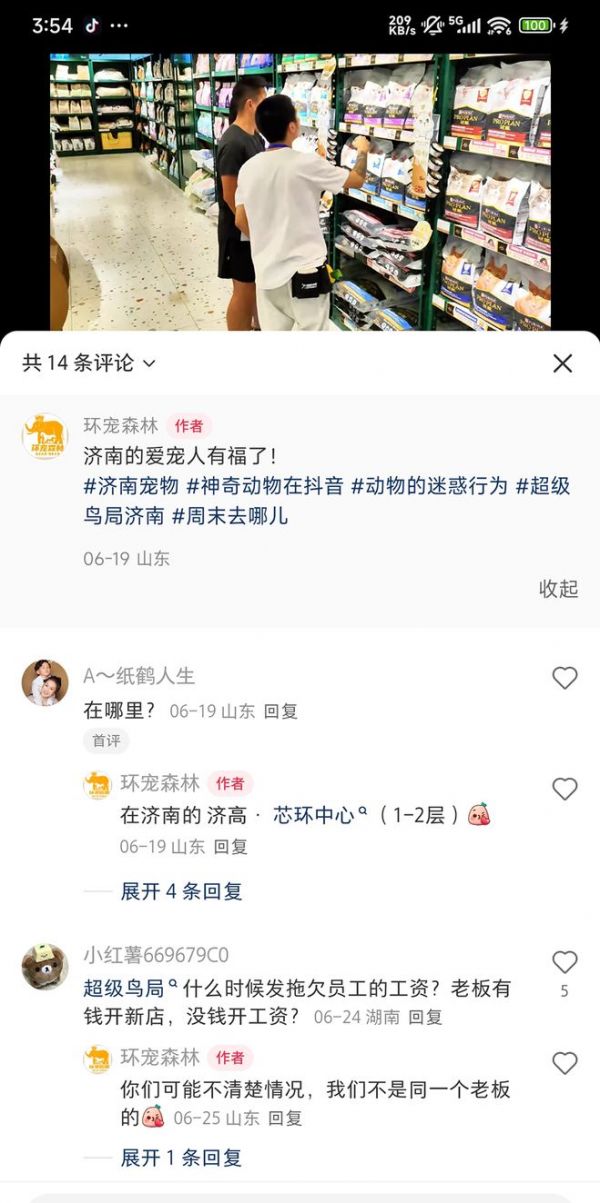Open 环宠森林 author avatar in caption
The image size is (600, 1203).
pos(45,436)
